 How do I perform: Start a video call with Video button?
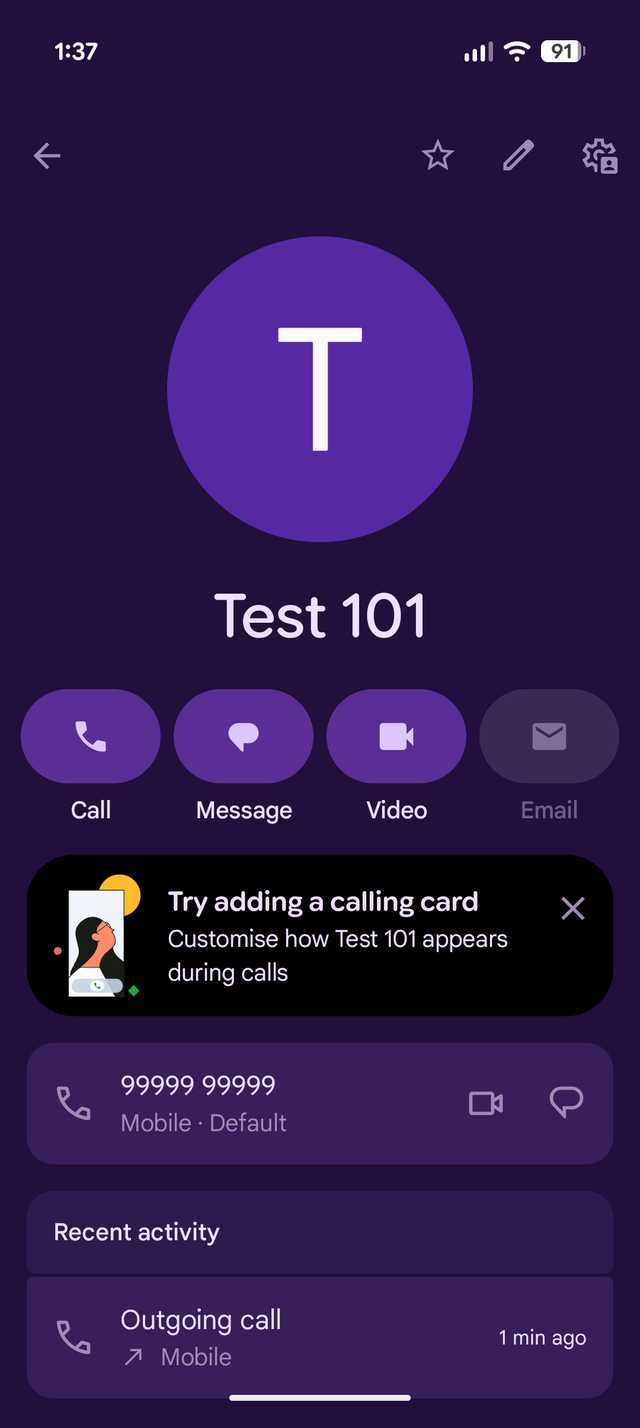click(396, 737)
